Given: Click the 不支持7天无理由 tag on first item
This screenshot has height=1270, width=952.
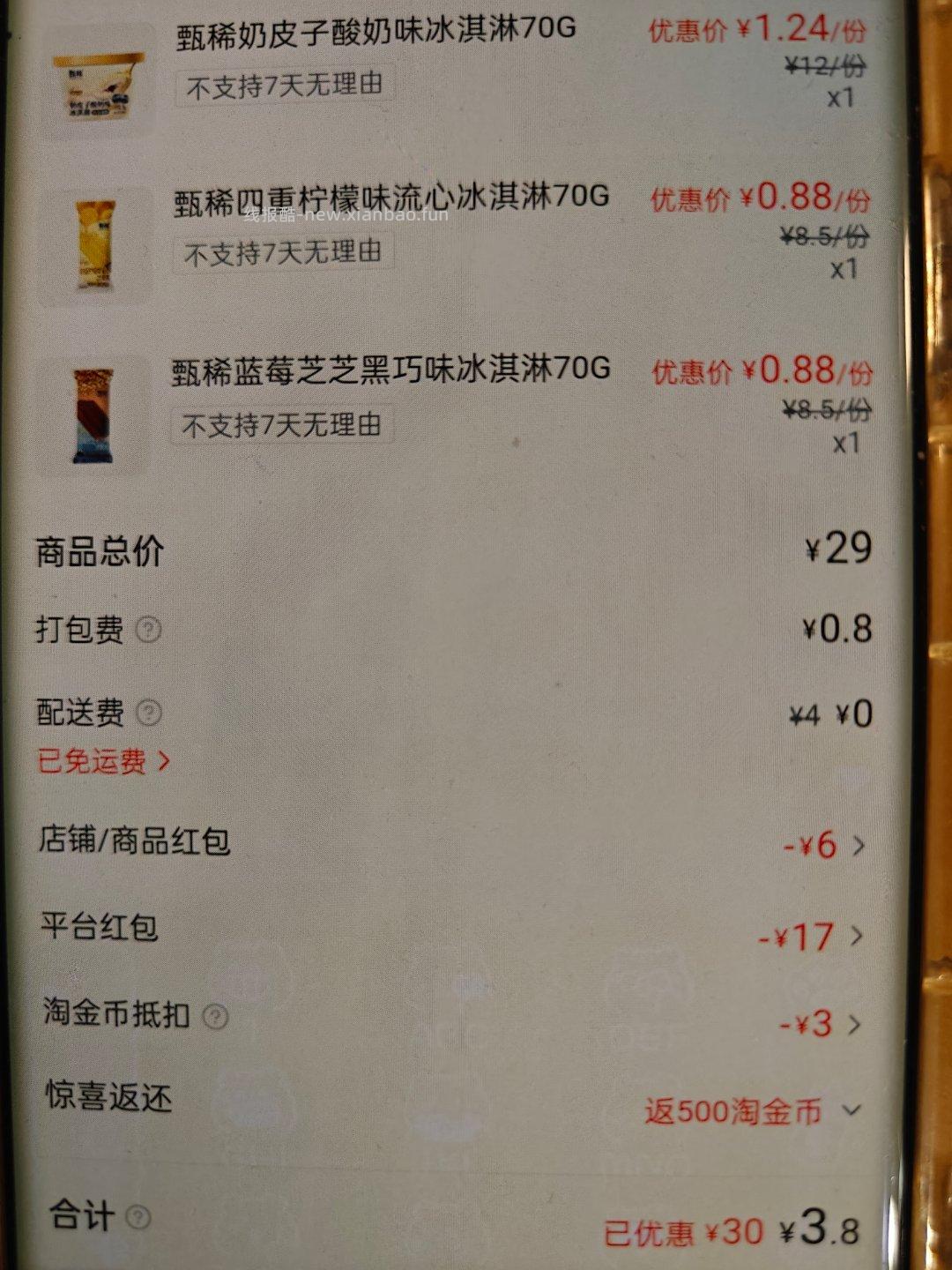Looking at the screenshot, I should tap(282, 88).
